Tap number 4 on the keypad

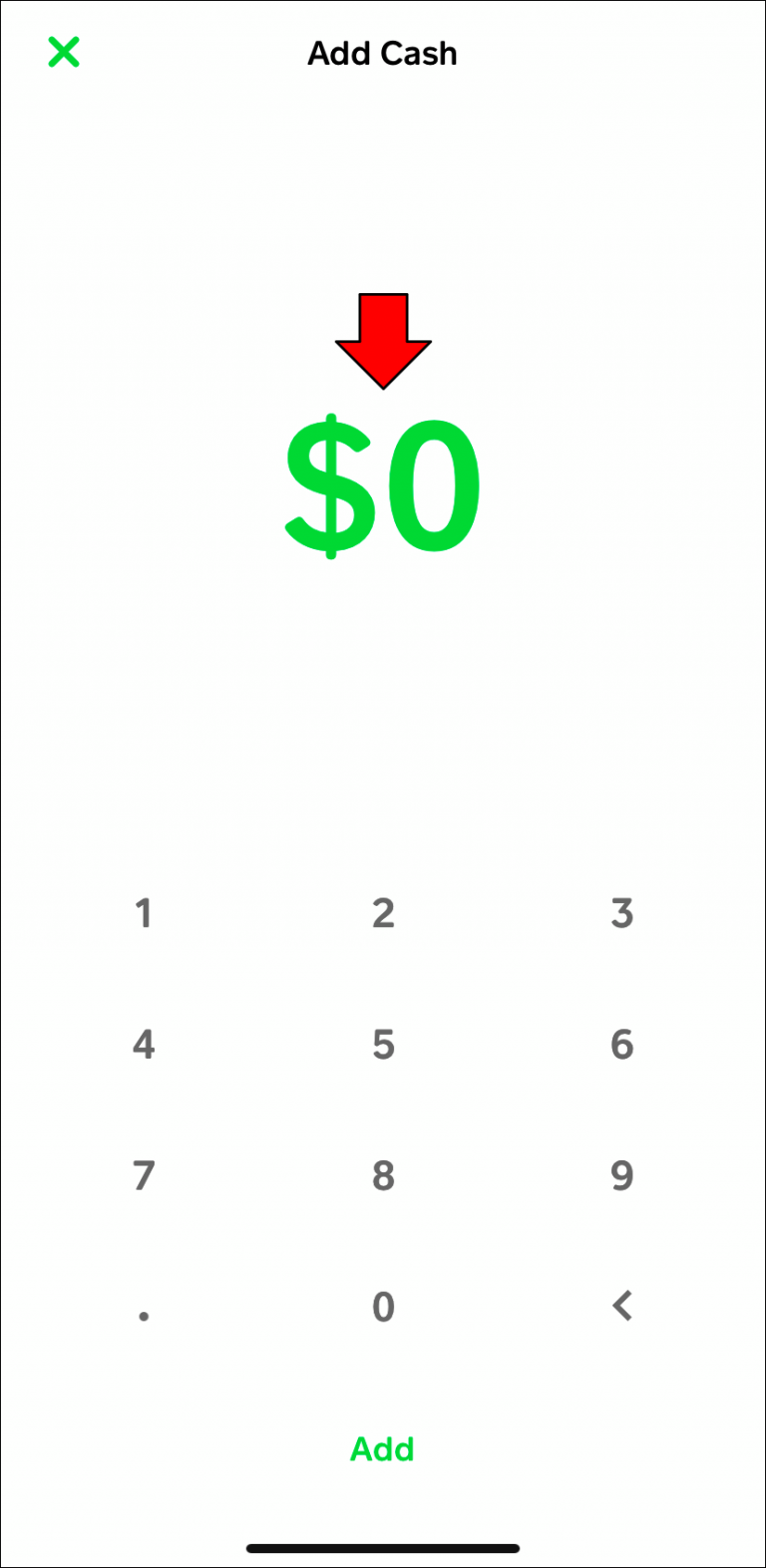(143, 1045)
